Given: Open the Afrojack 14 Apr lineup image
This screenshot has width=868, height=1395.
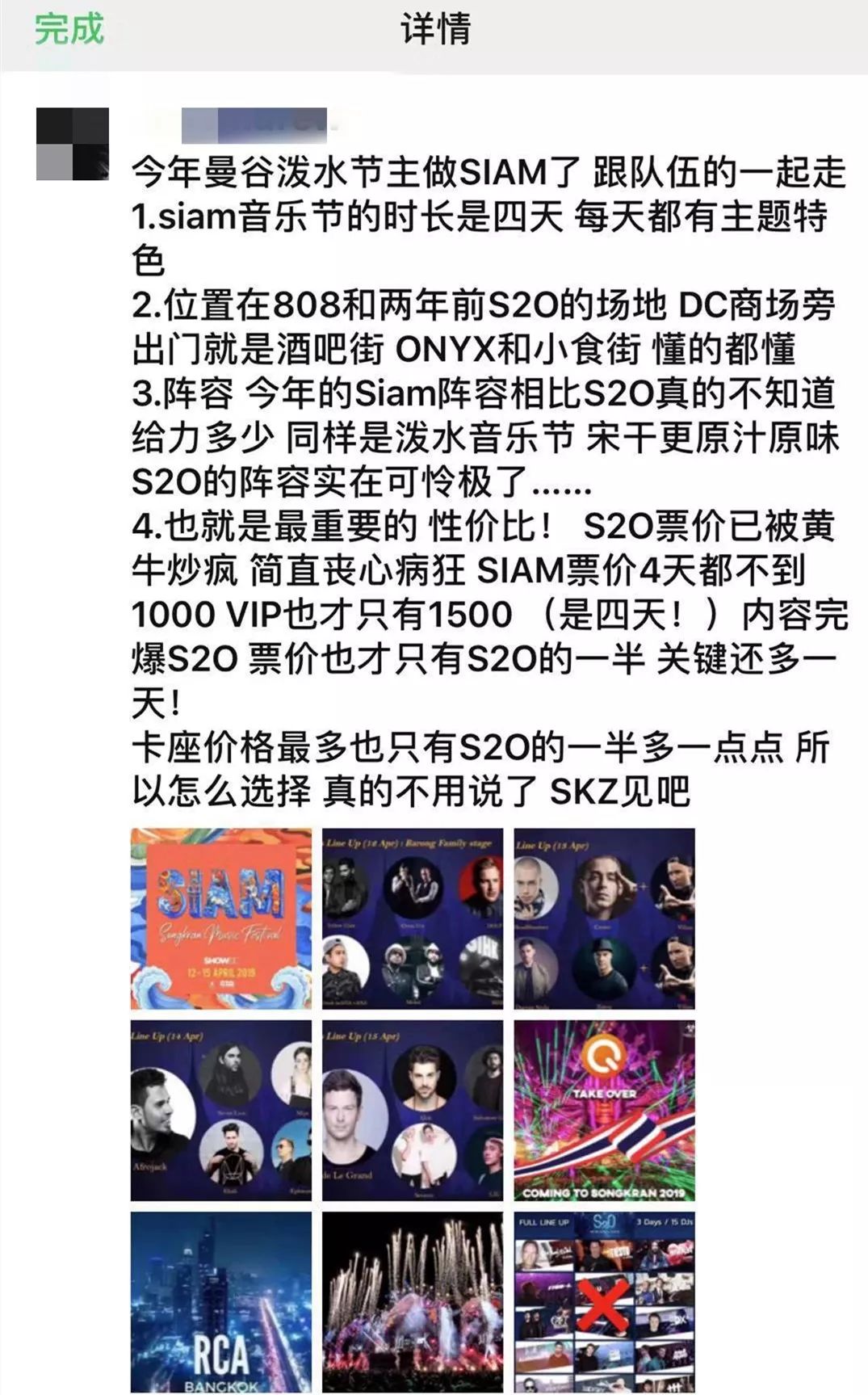Looking at the screenshot, I should (221, 1110).
